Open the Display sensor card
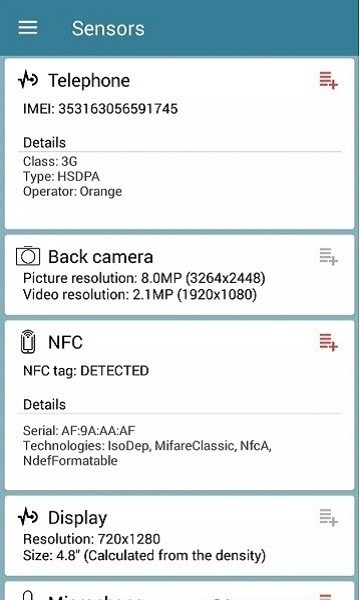 179,536
